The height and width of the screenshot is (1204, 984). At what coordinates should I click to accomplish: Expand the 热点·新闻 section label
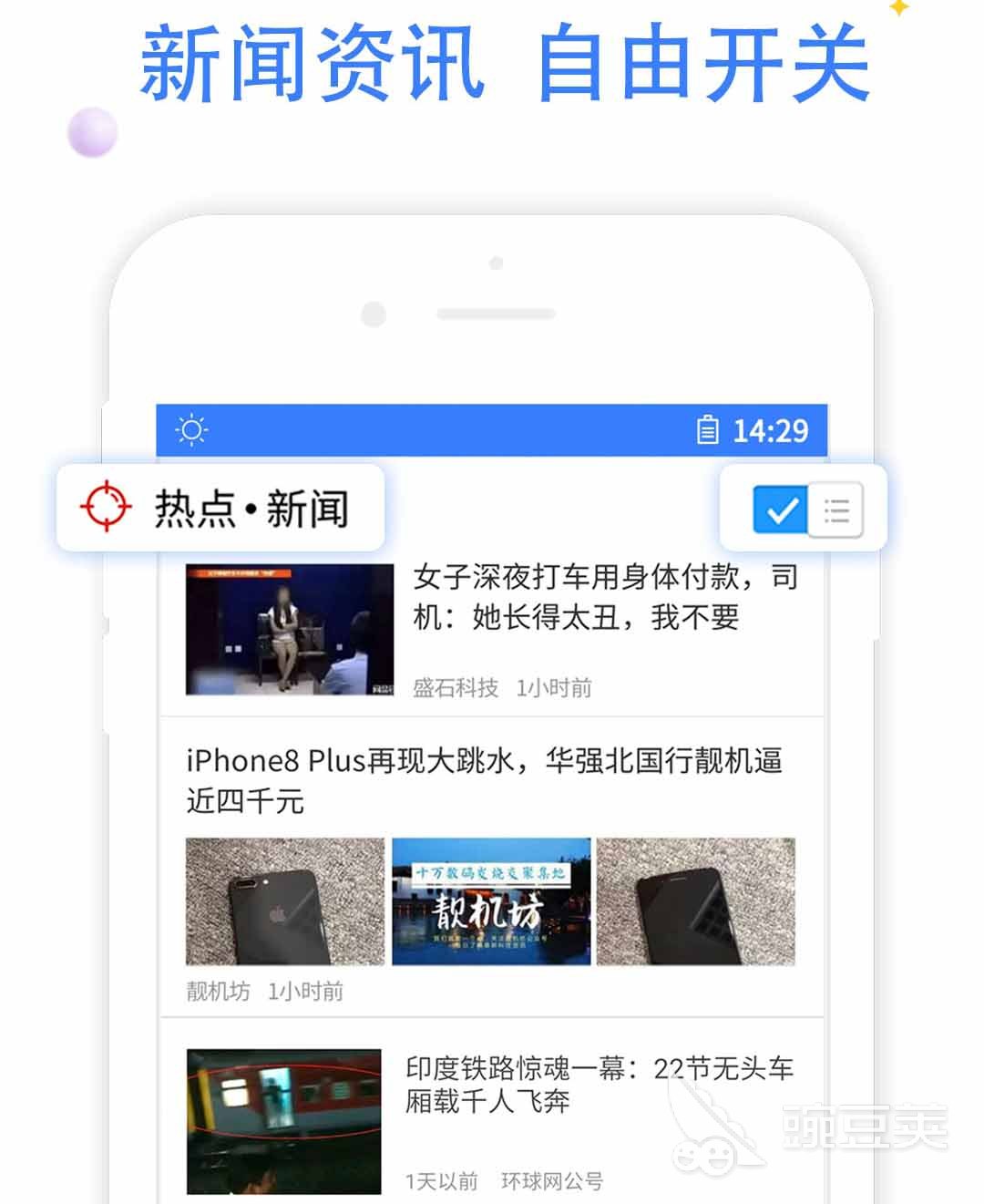click(x=251, y=509)
